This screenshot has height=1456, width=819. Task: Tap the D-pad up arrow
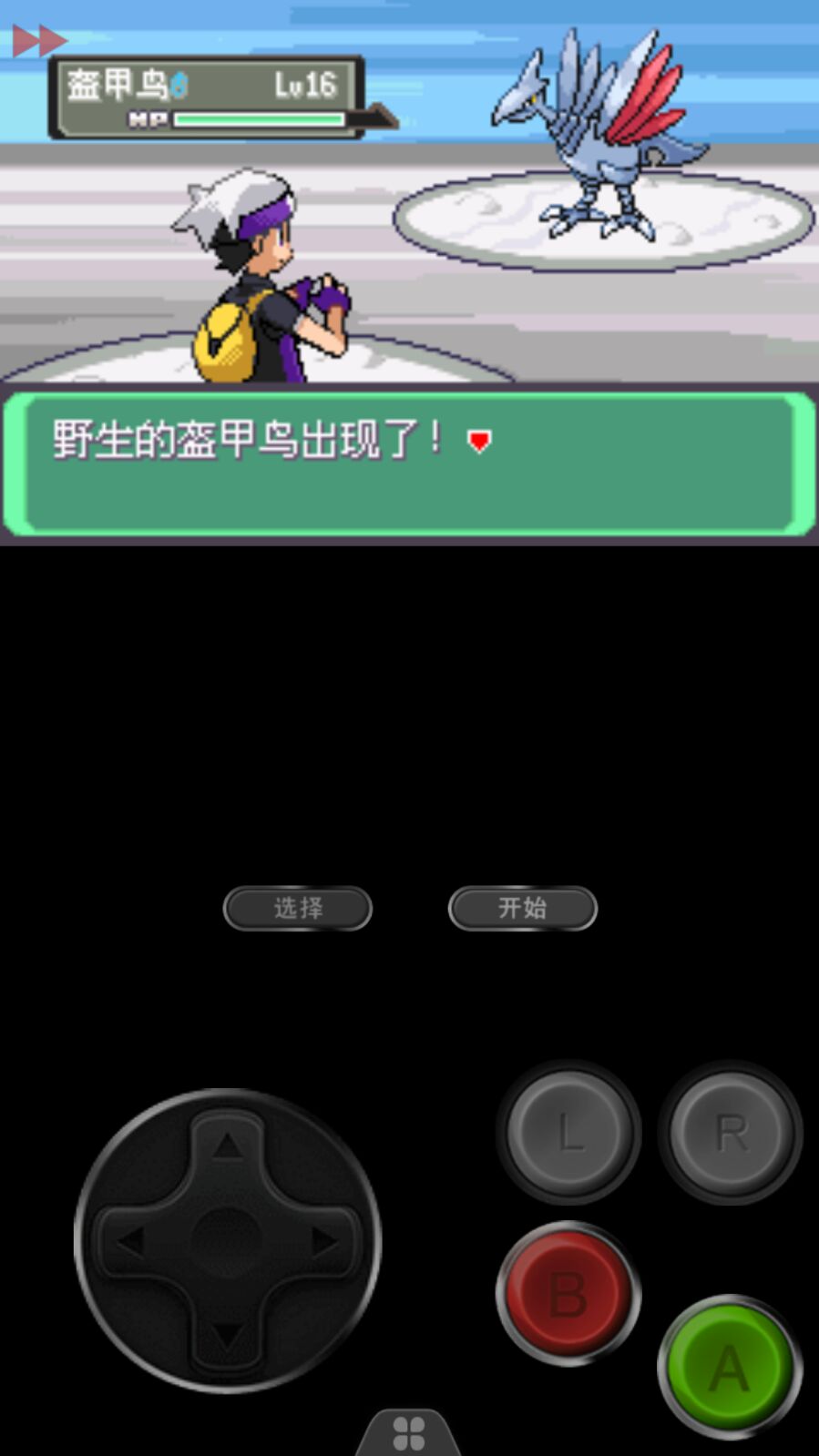coord(228,1147)
